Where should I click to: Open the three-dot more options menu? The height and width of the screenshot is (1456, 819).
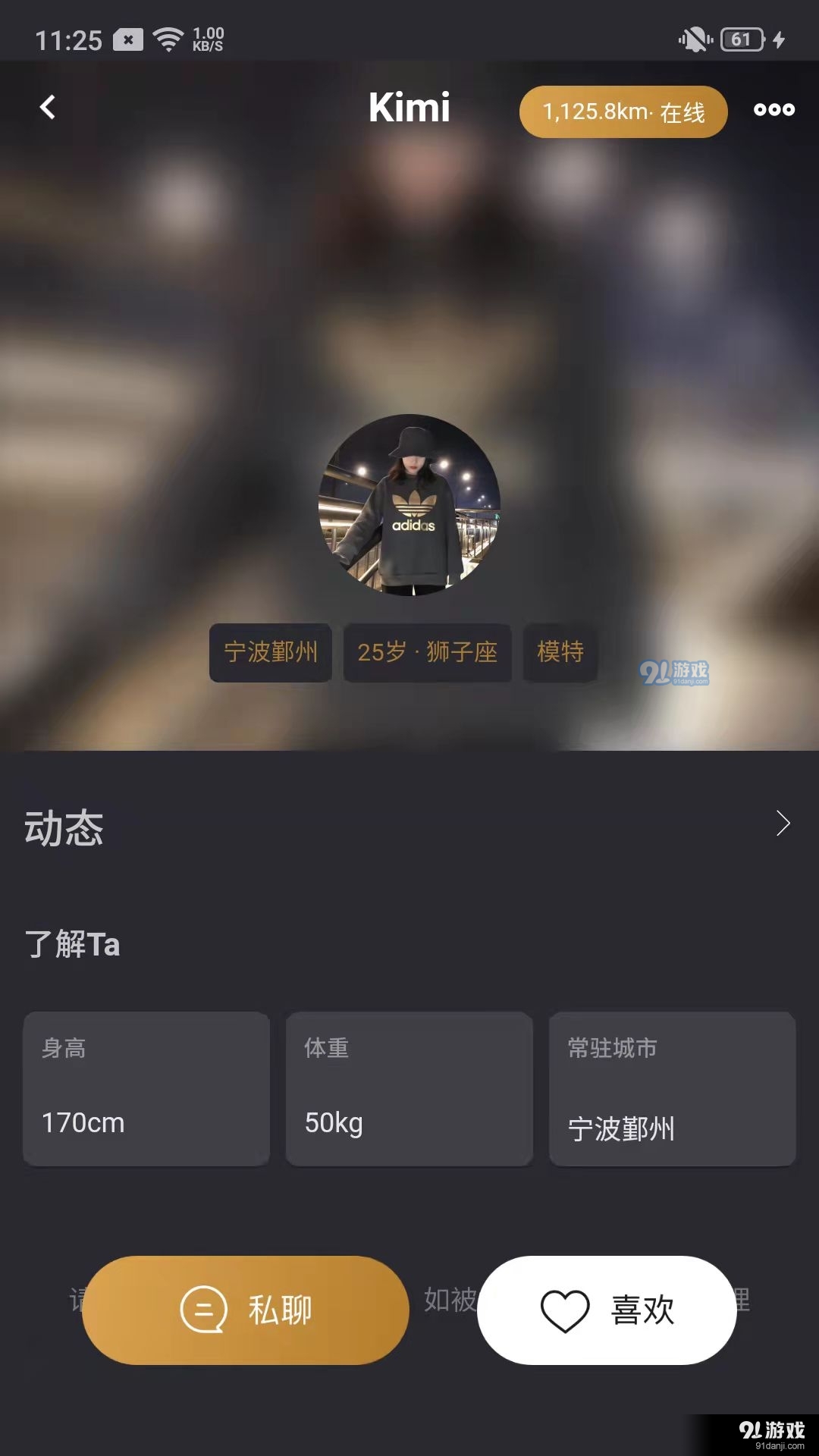click(x=773, y=110)
